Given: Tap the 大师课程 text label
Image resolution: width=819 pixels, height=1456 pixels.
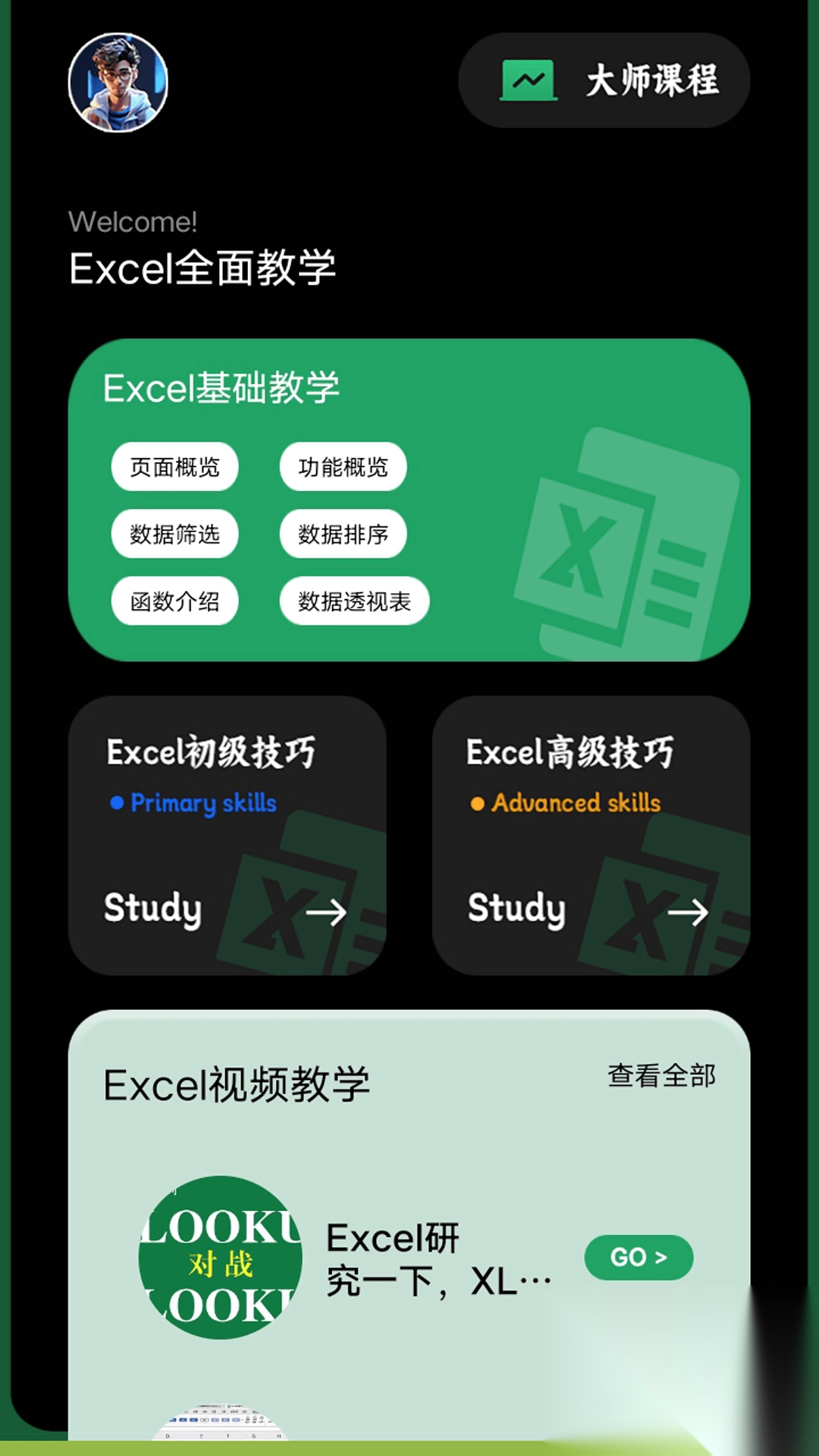Looking at the screenshot, I should click(x=654, y=80).
